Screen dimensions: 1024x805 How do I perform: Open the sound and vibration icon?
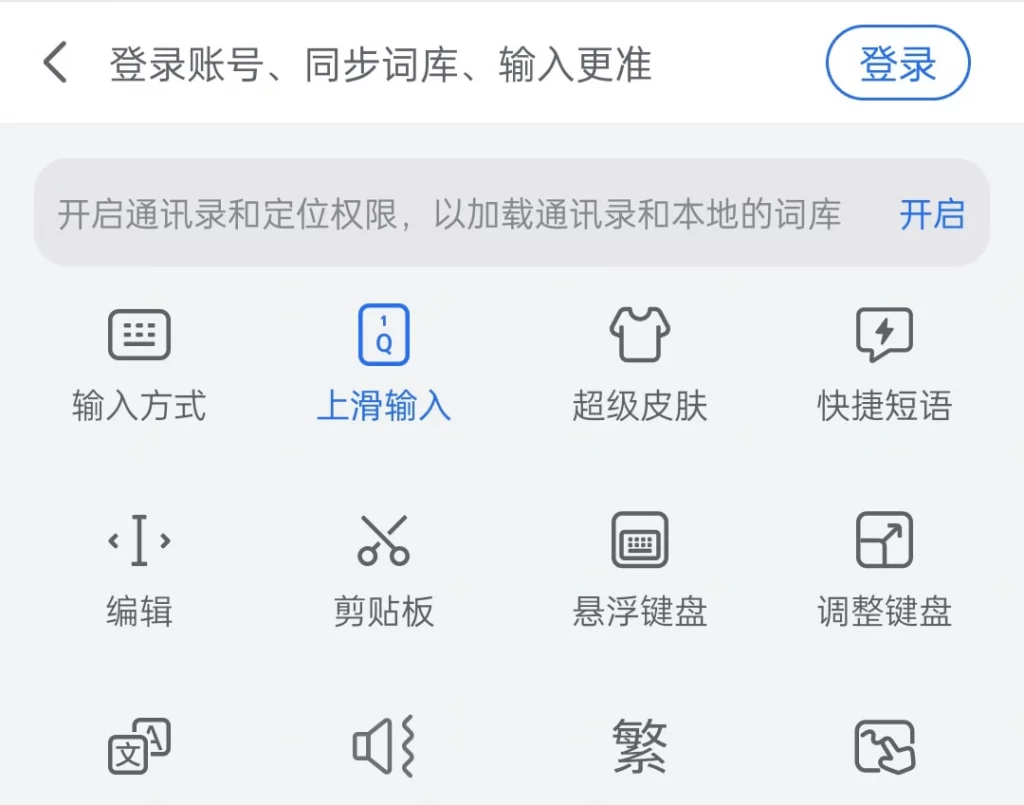[x=384, y=746]
